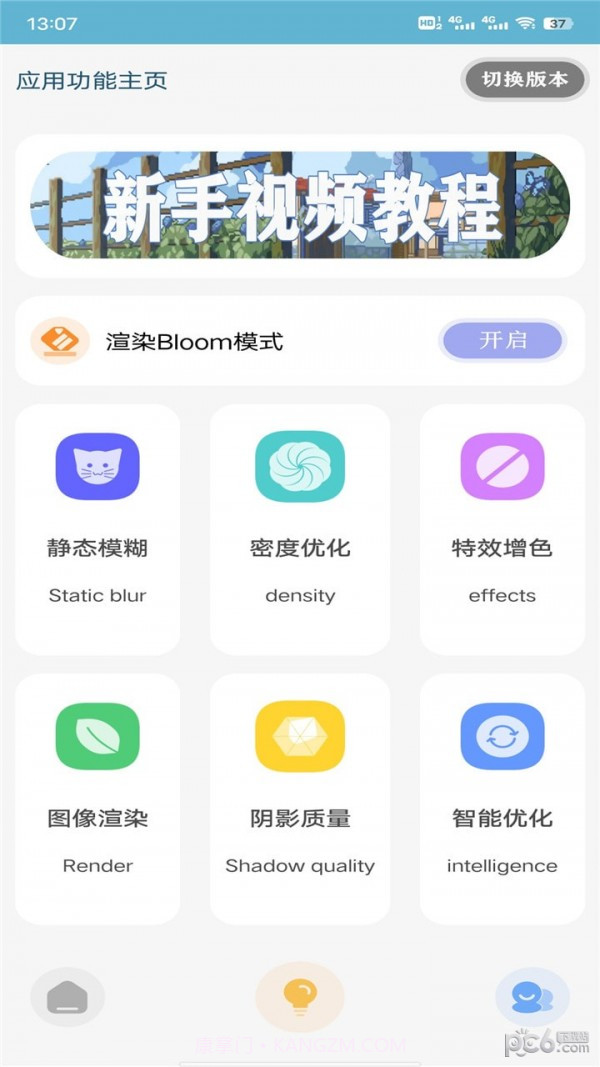Tap the 切换版本 button
Image resolution: width=600 pixels, height=1067 pixels.
[524, 79]
